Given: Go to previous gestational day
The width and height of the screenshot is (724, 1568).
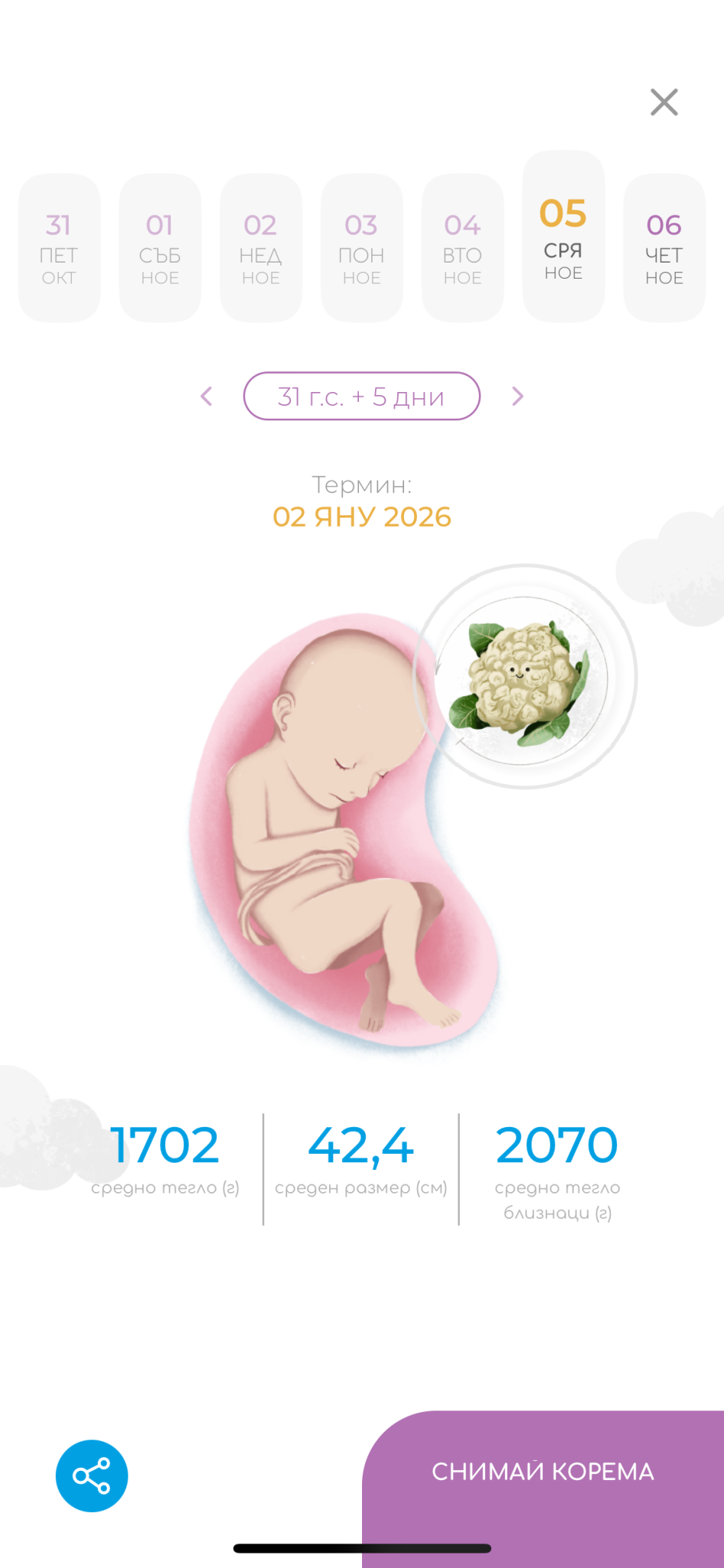Looking at the screenshot, I should (207, 396).
